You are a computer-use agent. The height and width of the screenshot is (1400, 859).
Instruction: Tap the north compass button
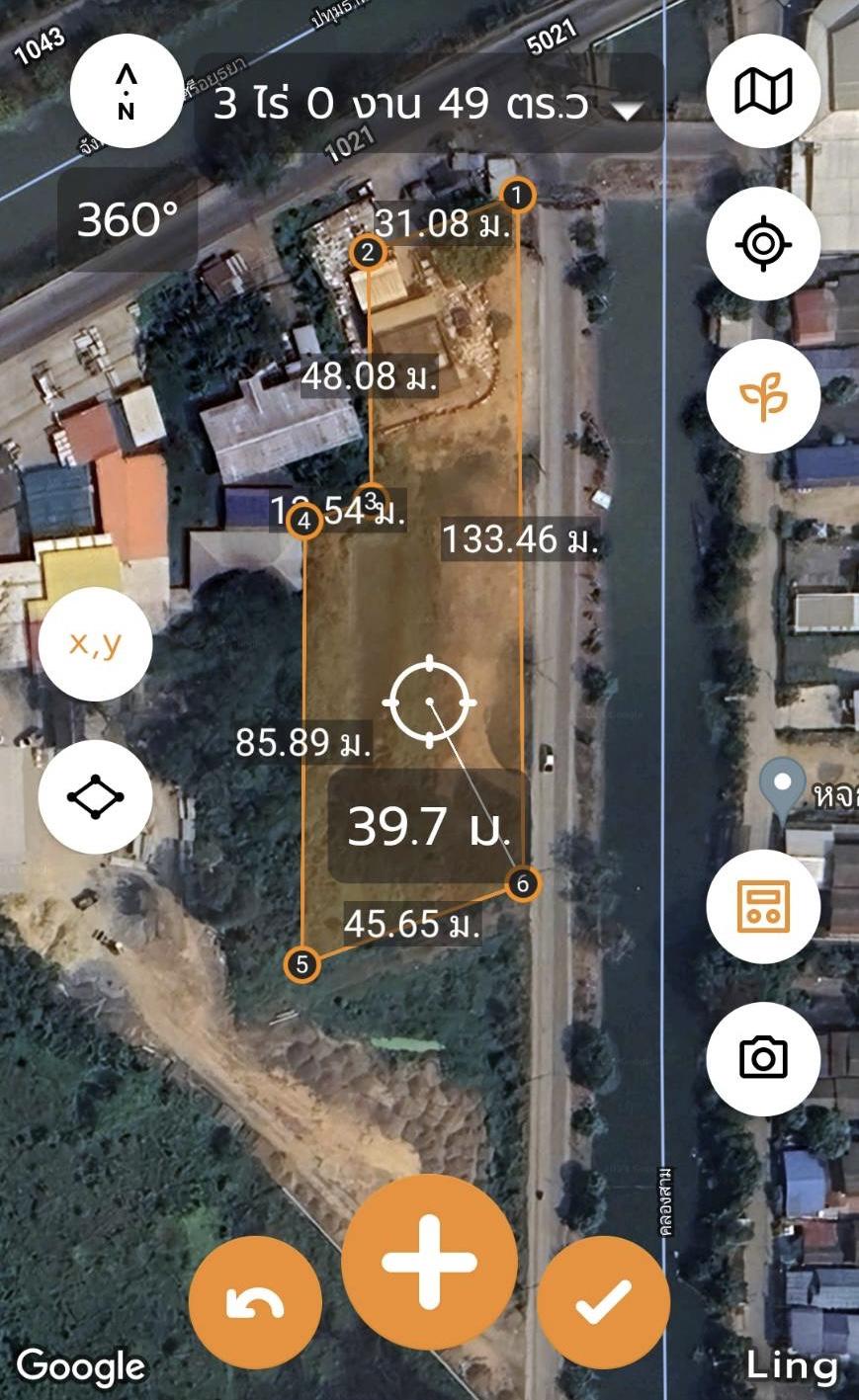[x=126, y=91]
